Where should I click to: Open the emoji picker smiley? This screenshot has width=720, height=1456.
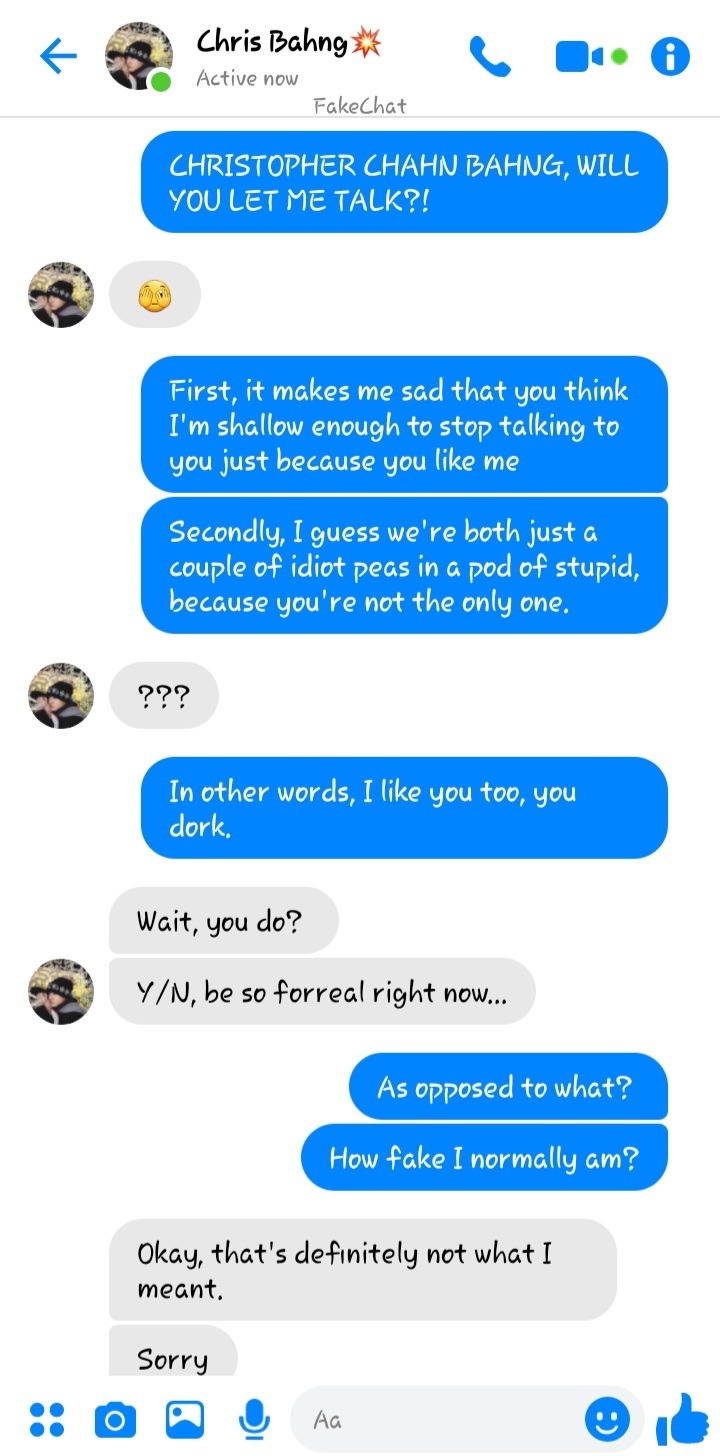point(607,1419)
